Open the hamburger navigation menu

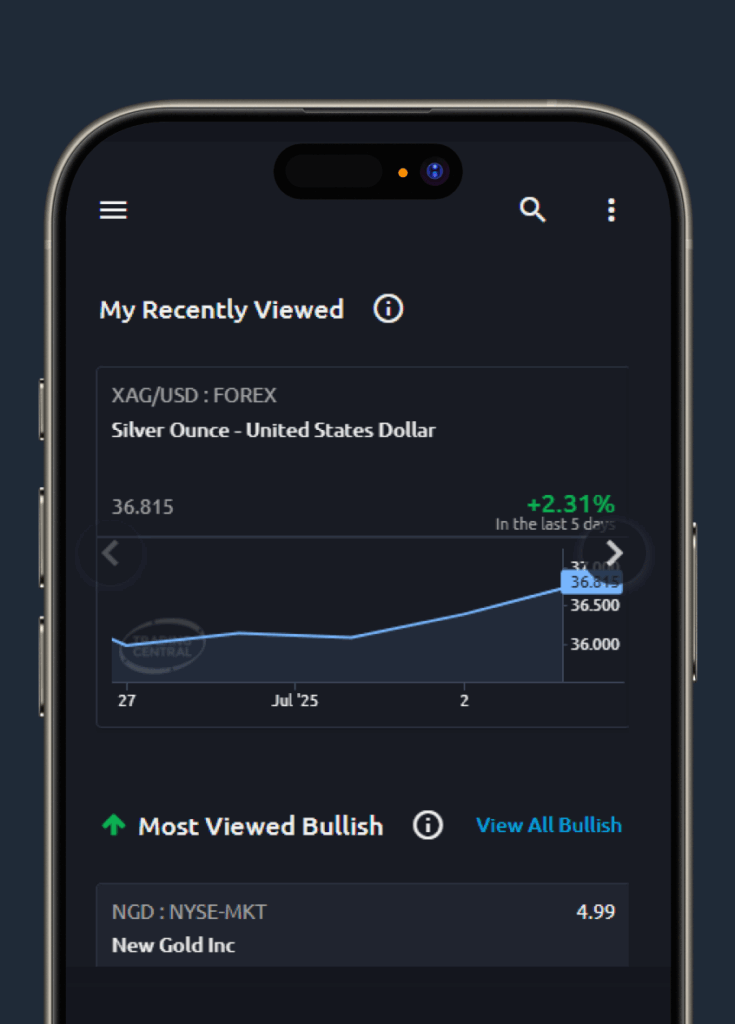tap(113, 210)
